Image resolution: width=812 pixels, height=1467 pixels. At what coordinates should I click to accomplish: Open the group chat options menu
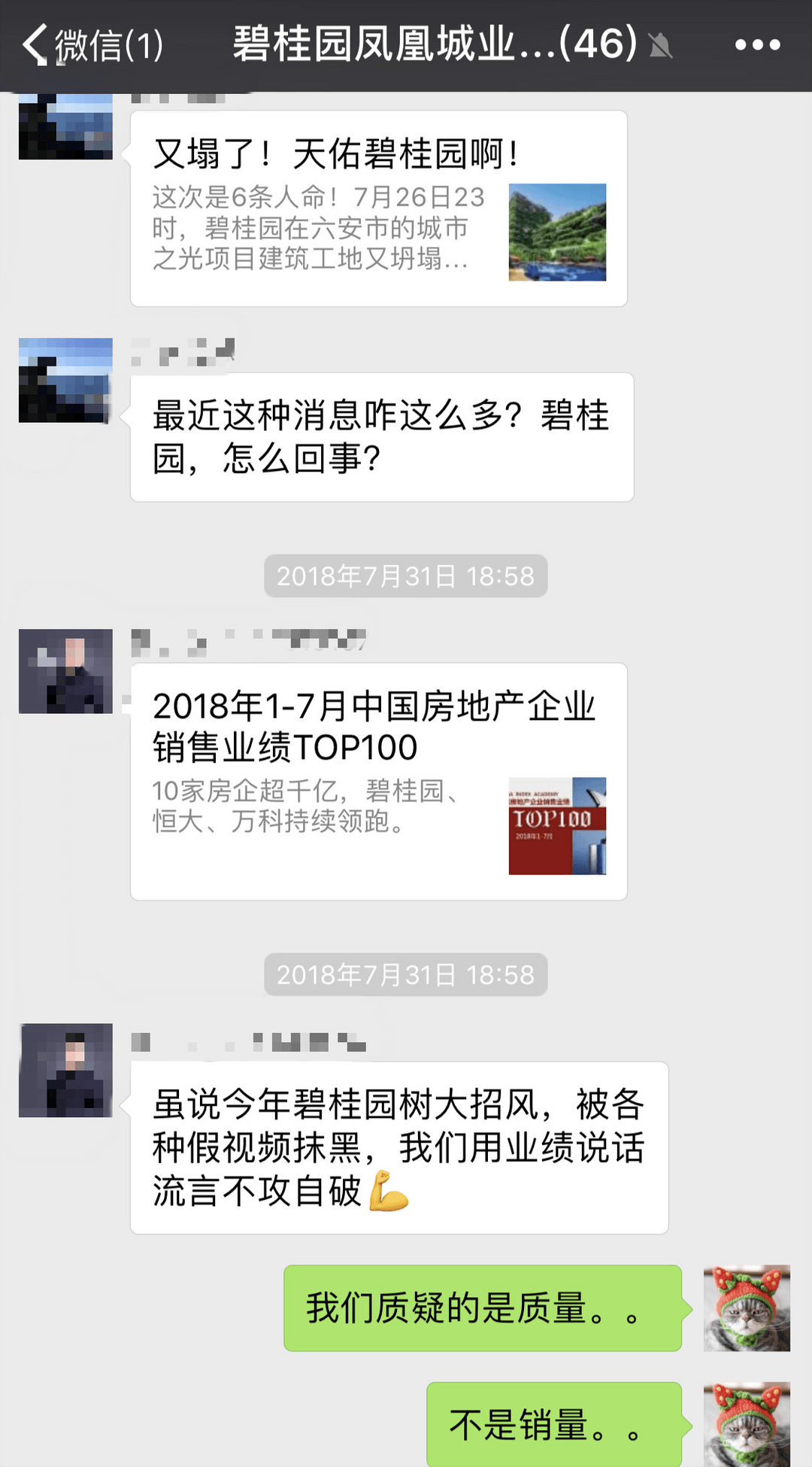point(757,45)
